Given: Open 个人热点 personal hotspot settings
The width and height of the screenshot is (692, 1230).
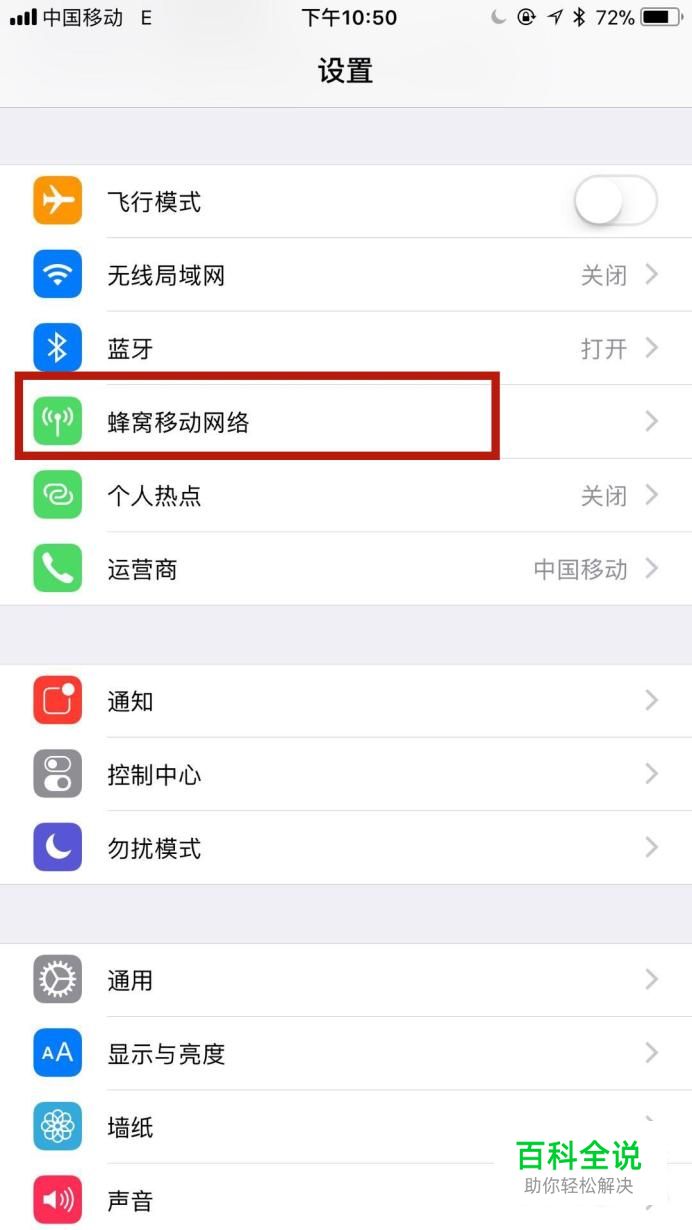Looking at the screenshot, I should (x=345, y=495).
